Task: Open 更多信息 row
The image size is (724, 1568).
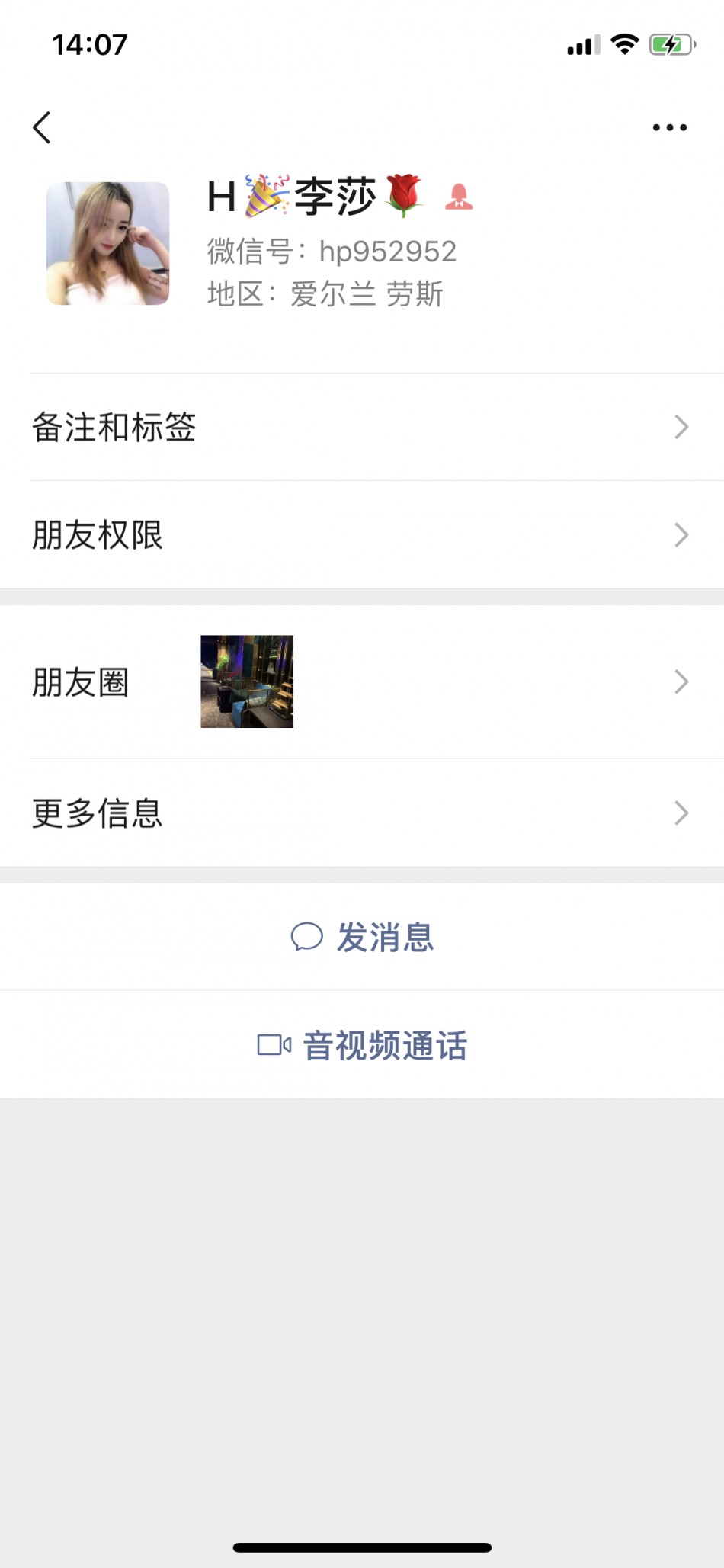Action: (362, 813)
